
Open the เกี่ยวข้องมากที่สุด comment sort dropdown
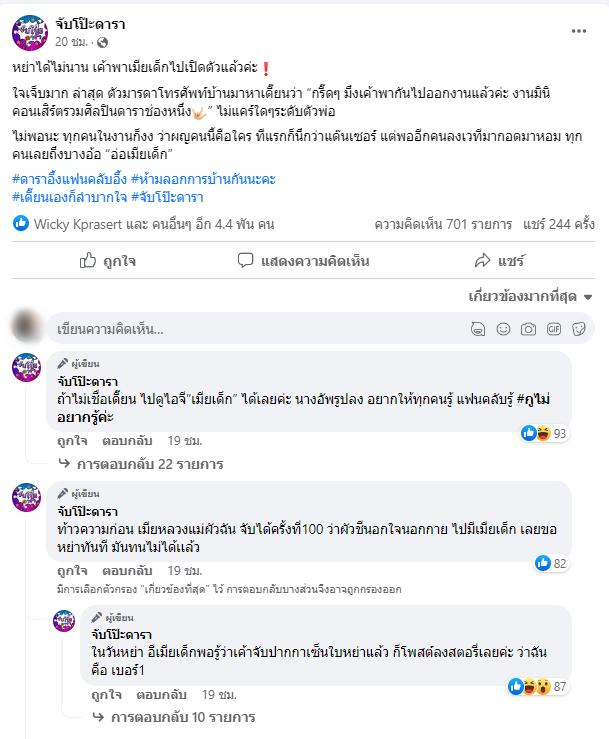click(530, 296)
